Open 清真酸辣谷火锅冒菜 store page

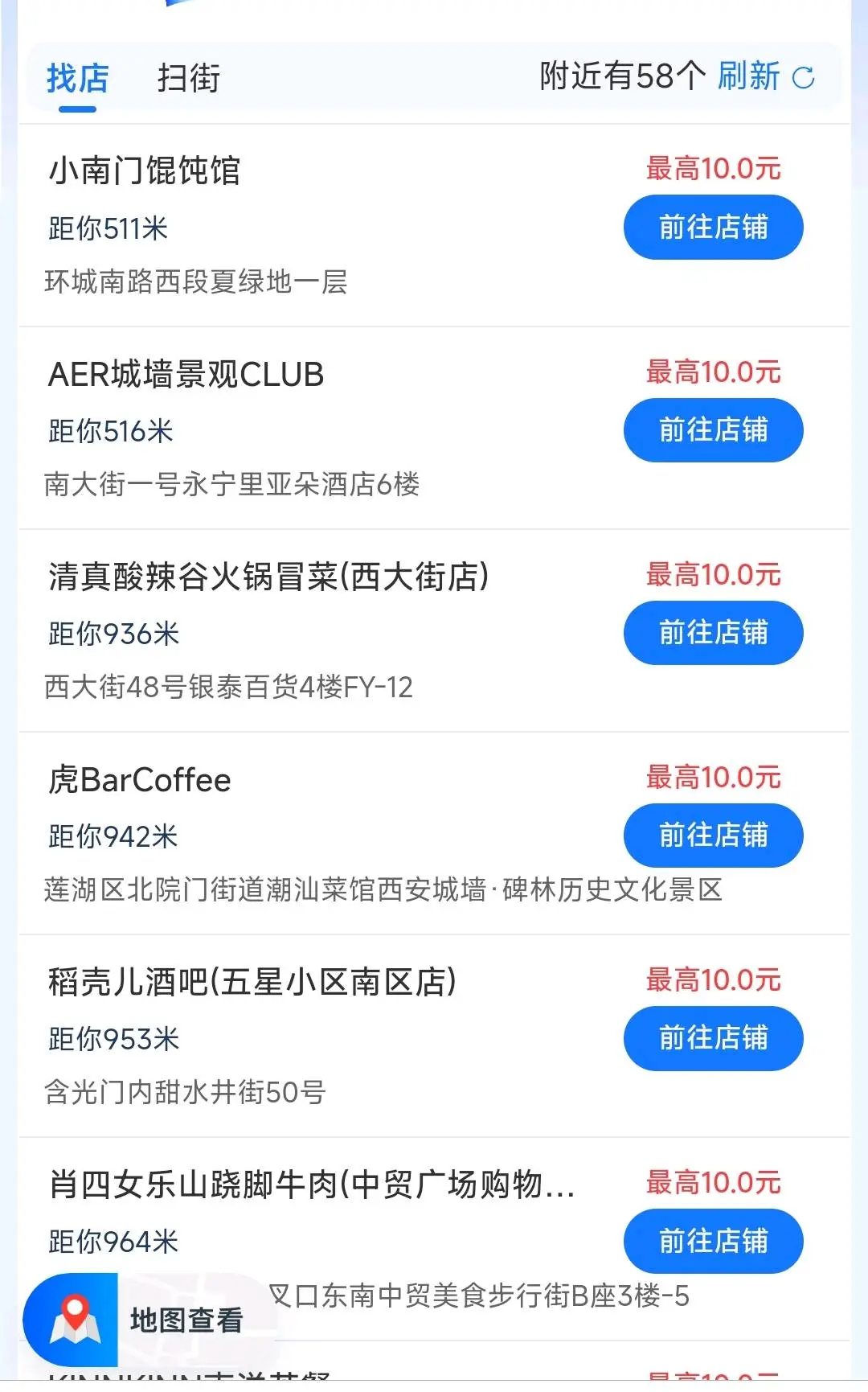pos(712,633)
